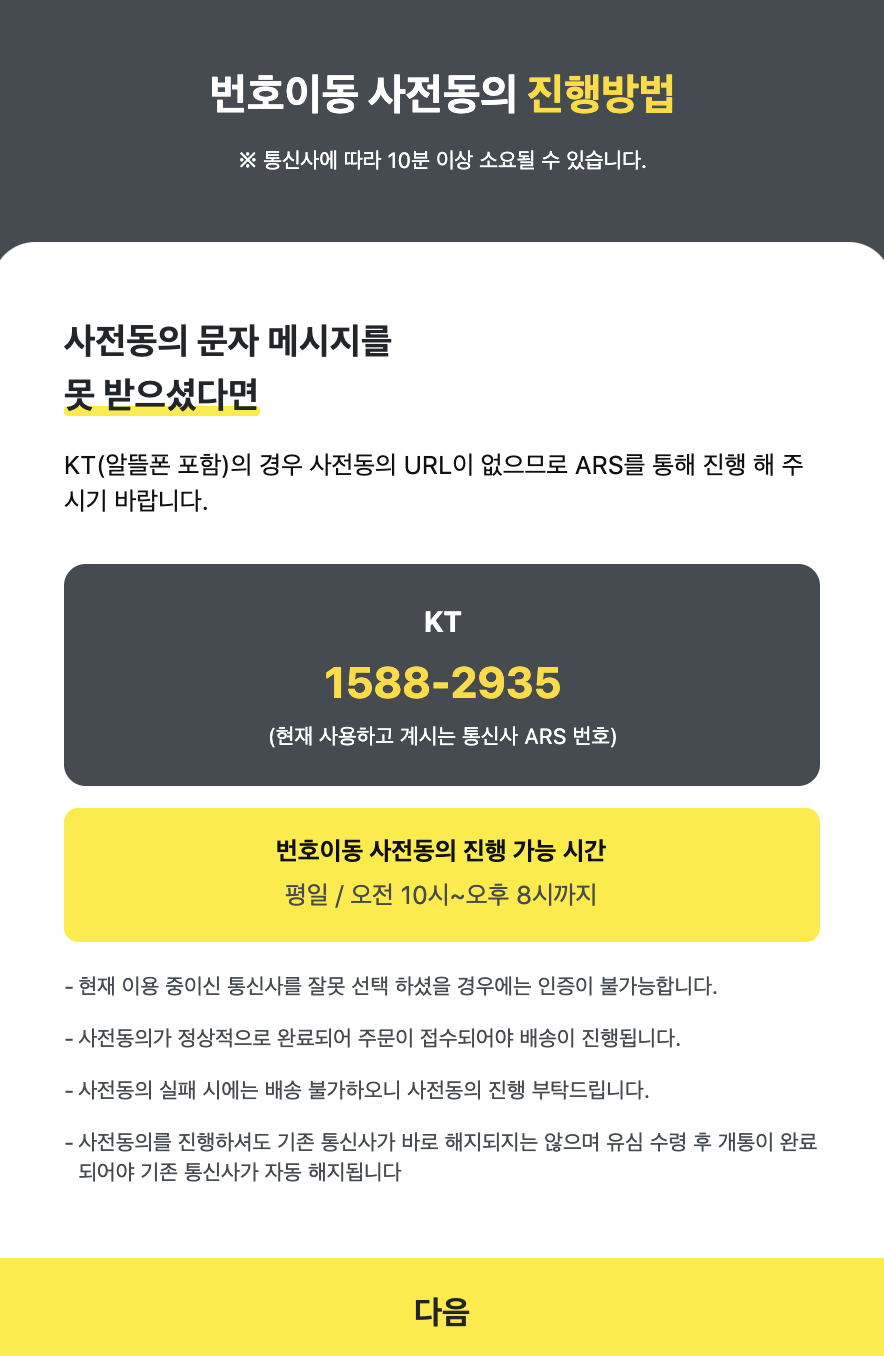The height and width of the screenshot is (1356, 884).
Task: Click the 진행방법 yellow header text
Action: pos(603,90)
